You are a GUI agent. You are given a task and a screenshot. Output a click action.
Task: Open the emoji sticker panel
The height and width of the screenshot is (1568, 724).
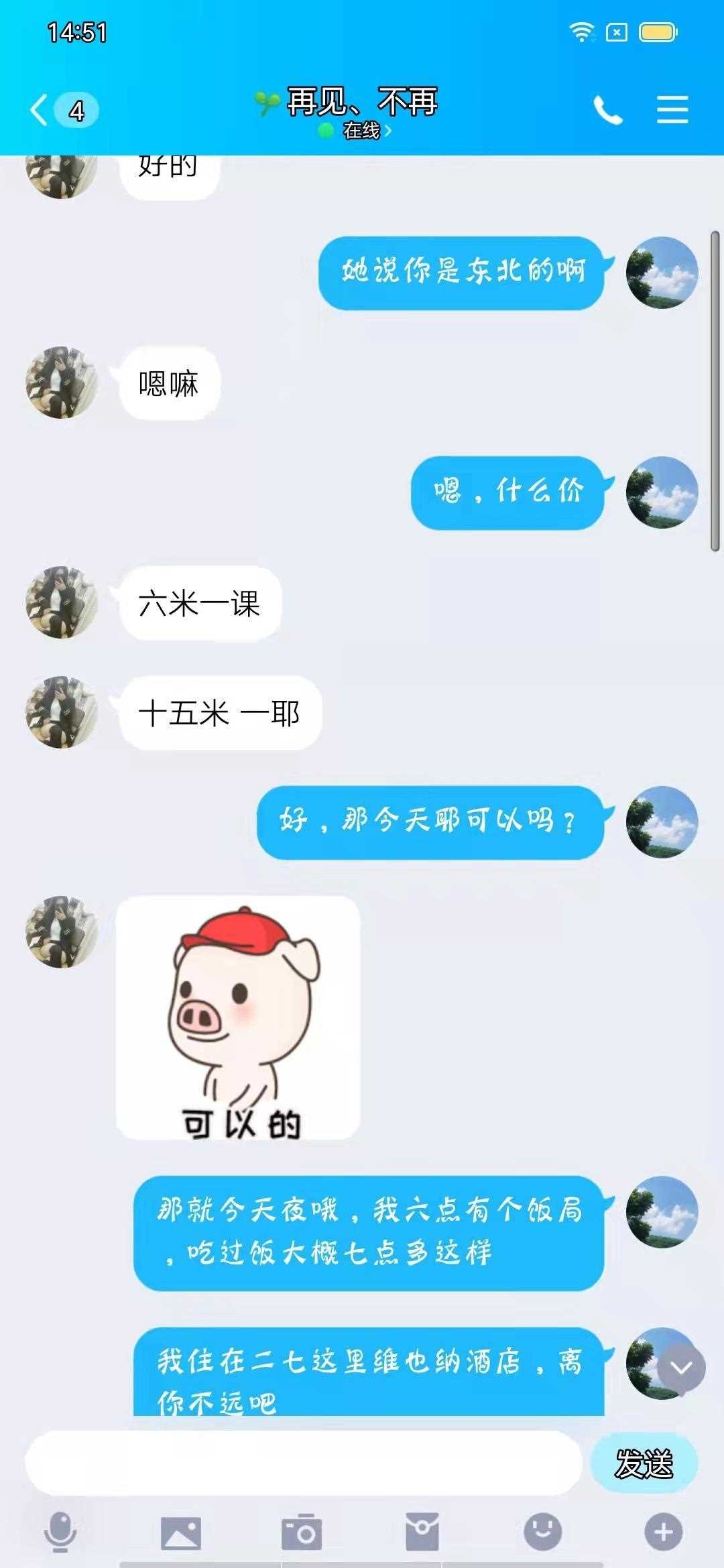pyautogui.click(x=542, y=1532)
